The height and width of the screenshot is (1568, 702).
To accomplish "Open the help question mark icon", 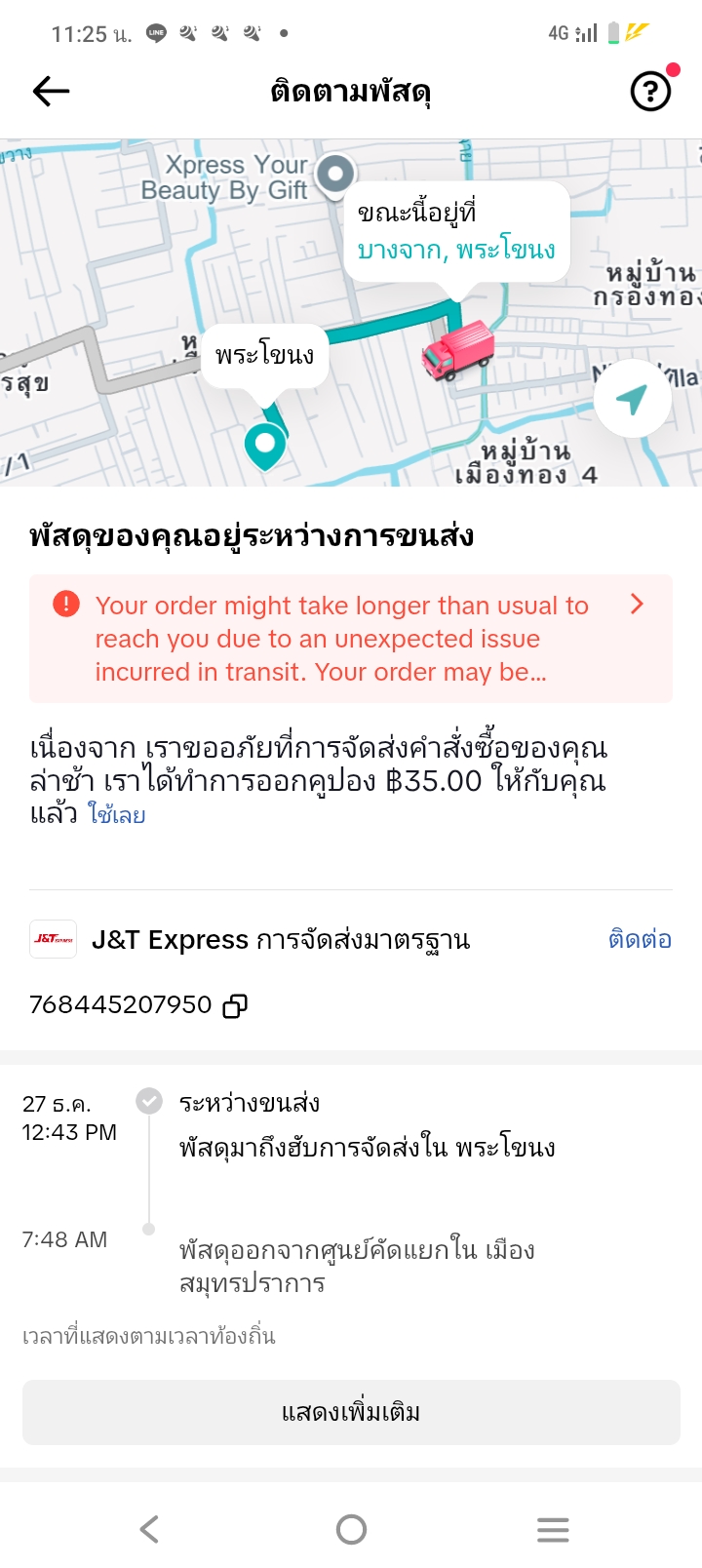I will [x=651, y=91].
